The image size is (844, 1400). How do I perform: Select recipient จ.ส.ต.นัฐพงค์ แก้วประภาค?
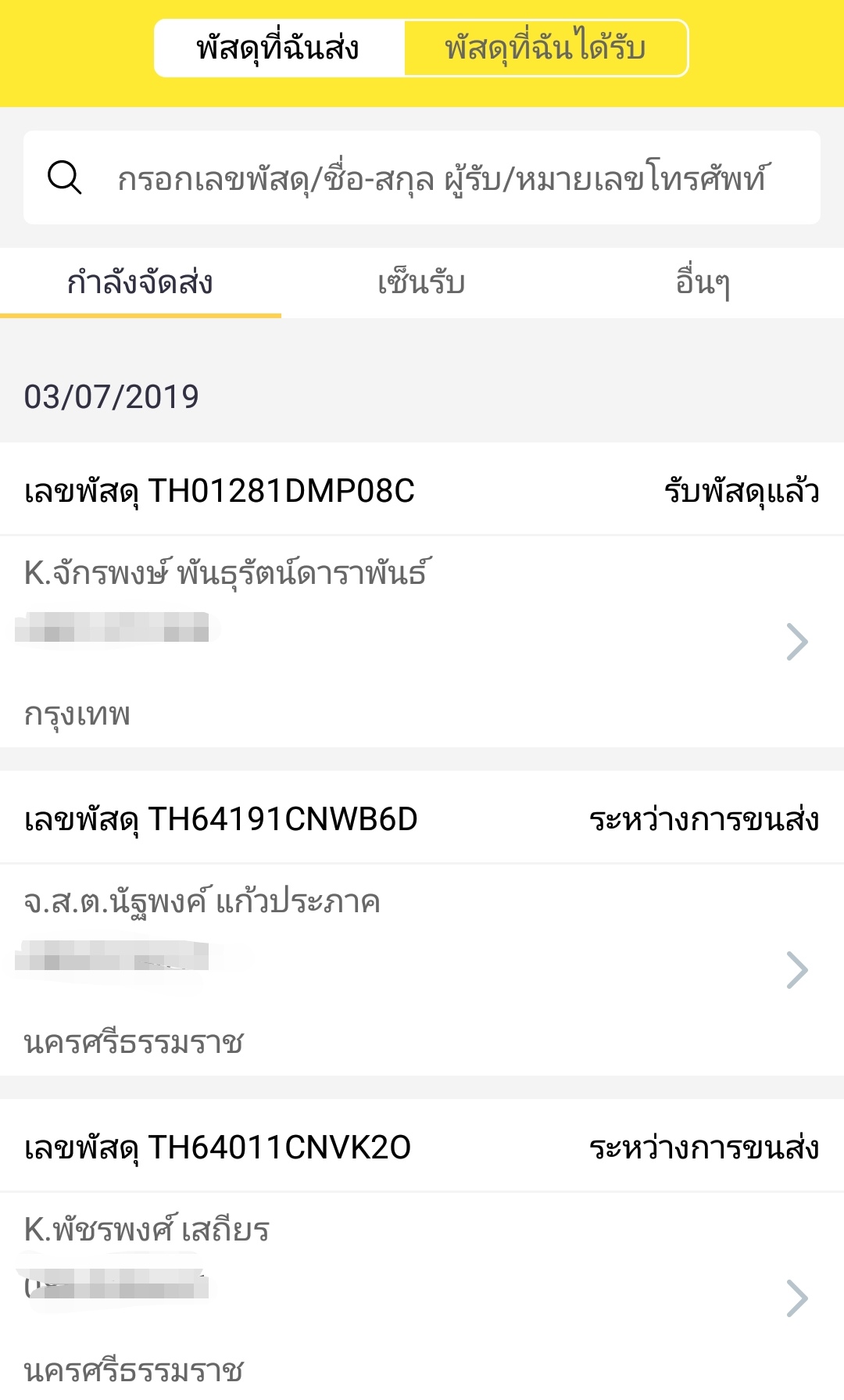tap(199, 901)
